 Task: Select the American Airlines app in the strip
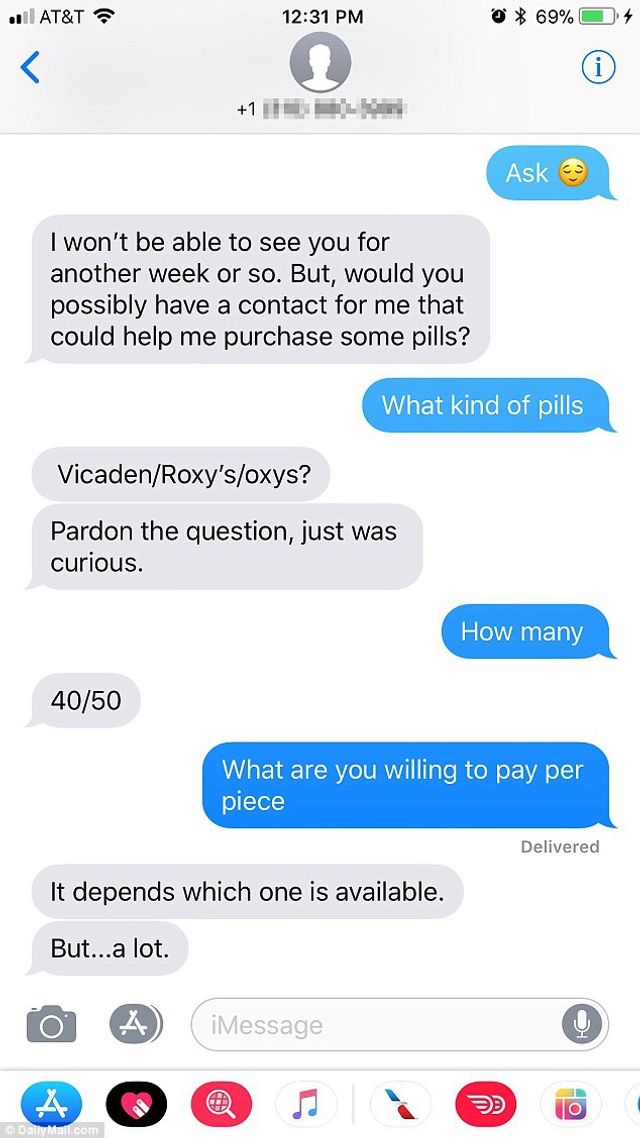[x=400, y=1104]
